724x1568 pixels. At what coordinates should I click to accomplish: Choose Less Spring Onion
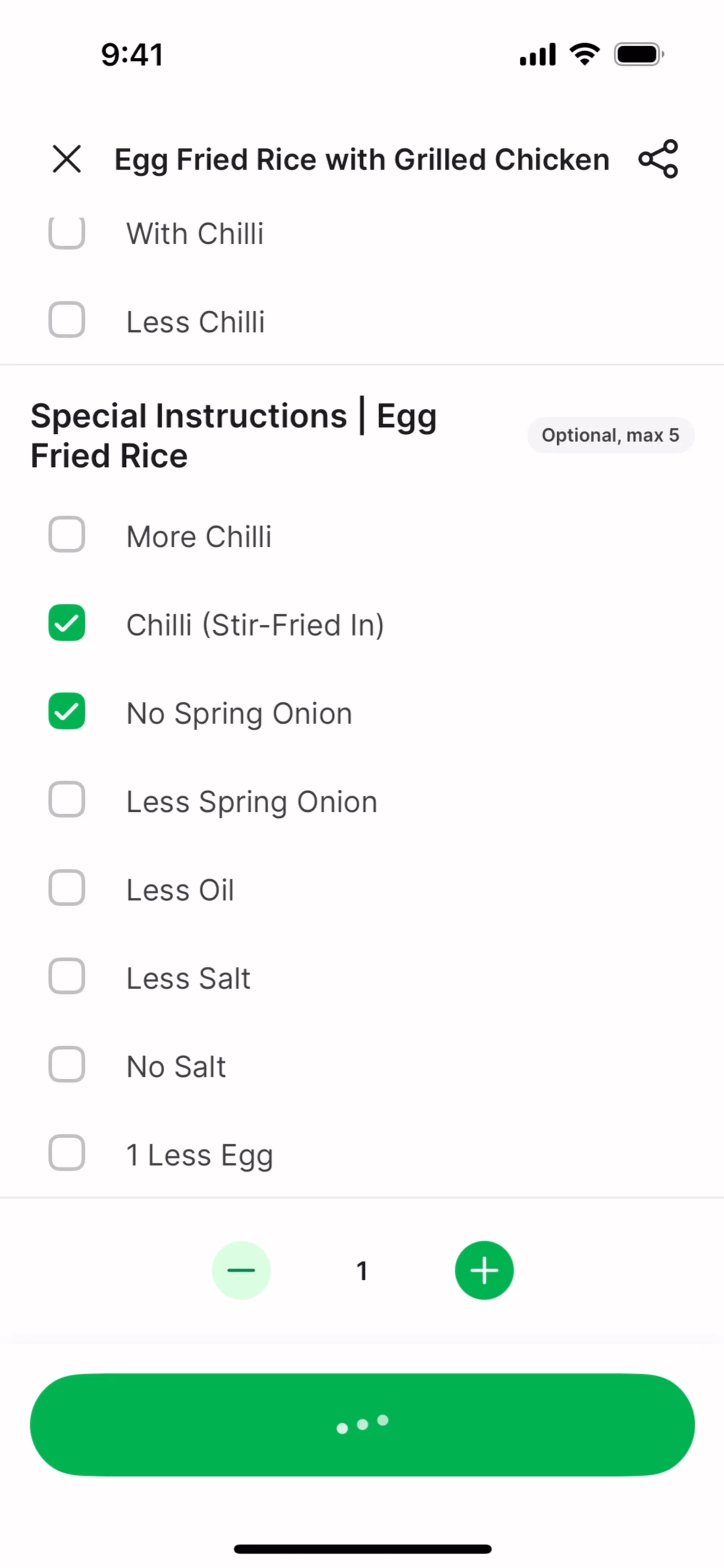coord(66,800)
